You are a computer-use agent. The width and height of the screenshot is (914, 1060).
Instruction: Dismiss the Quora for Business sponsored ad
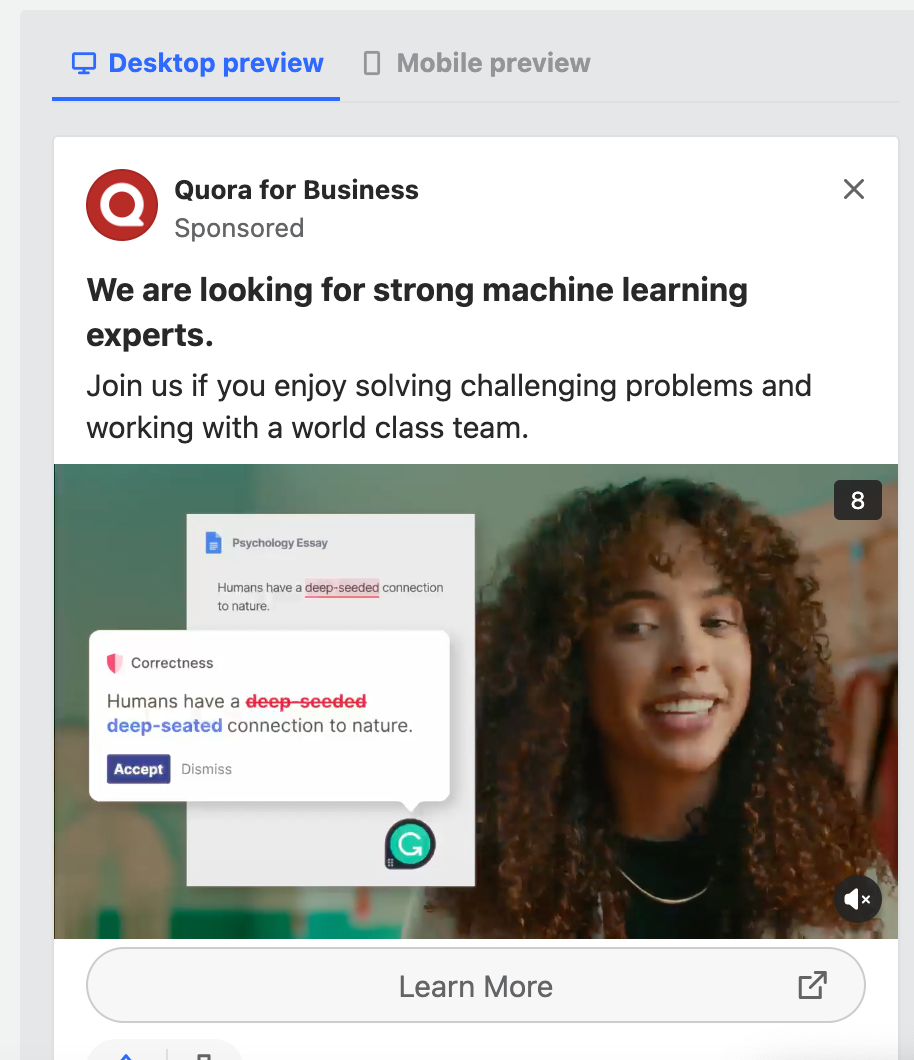tap(853, 189)
